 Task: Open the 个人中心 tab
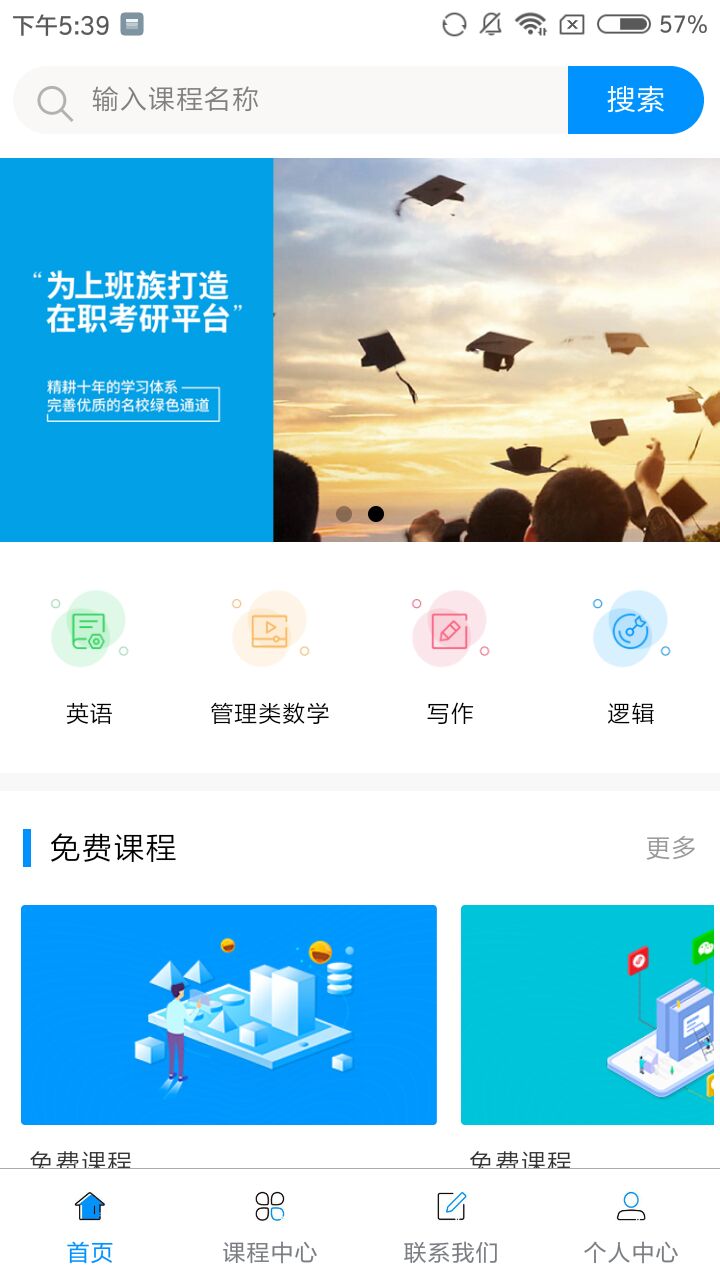click(631, 1225)
